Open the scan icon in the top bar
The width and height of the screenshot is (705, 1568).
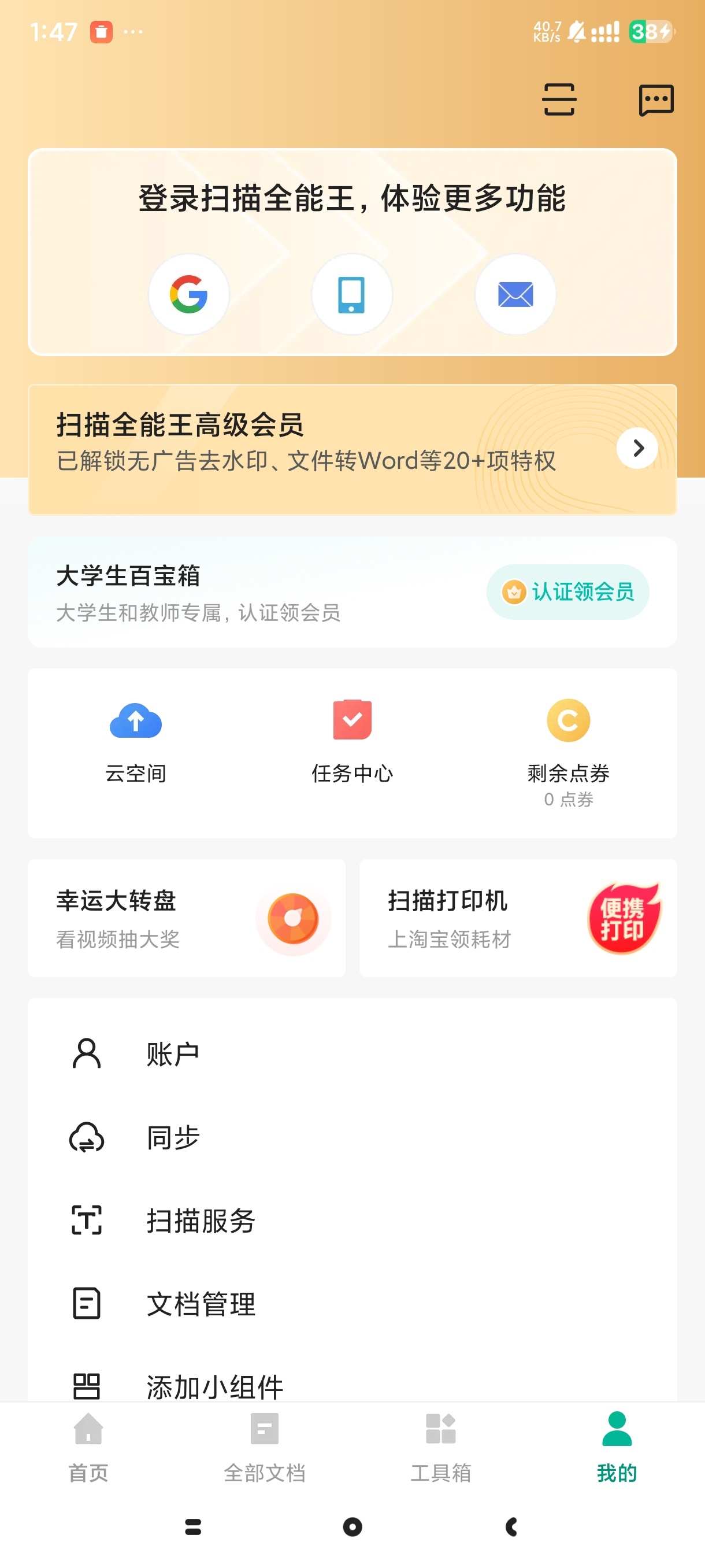click(558, 100)
